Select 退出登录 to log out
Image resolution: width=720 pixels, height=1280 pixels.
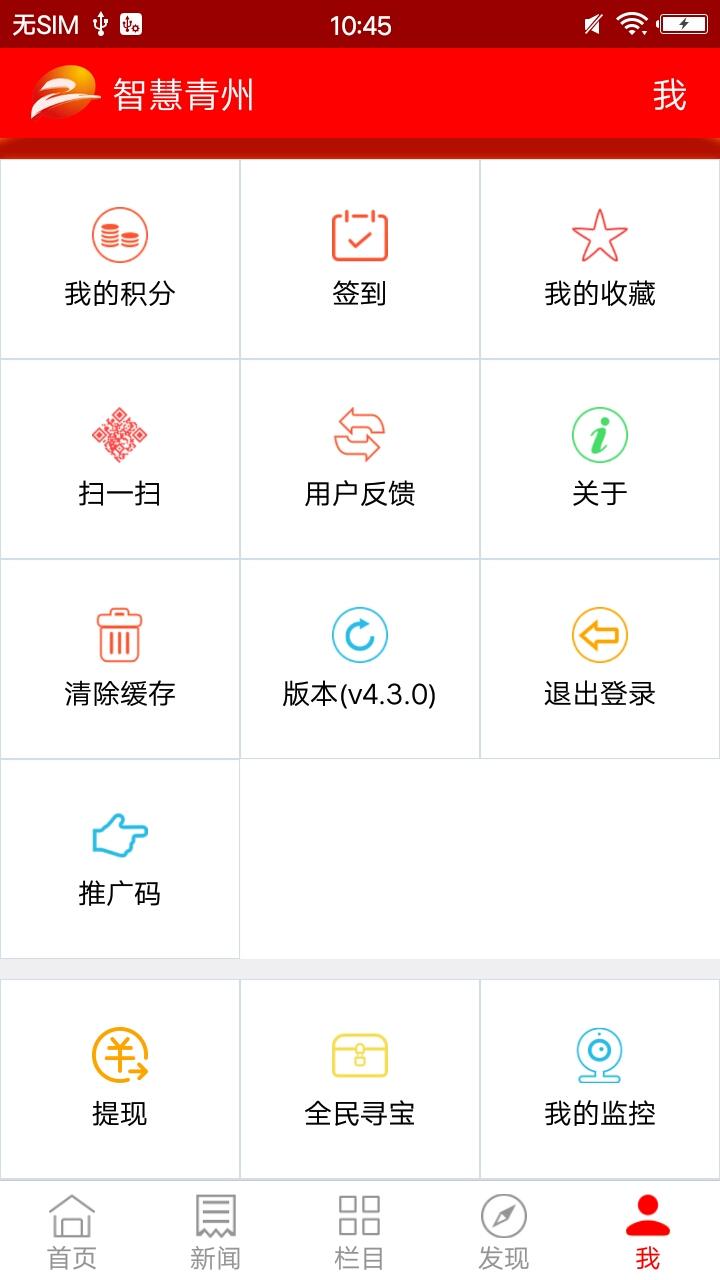[600, 659]
